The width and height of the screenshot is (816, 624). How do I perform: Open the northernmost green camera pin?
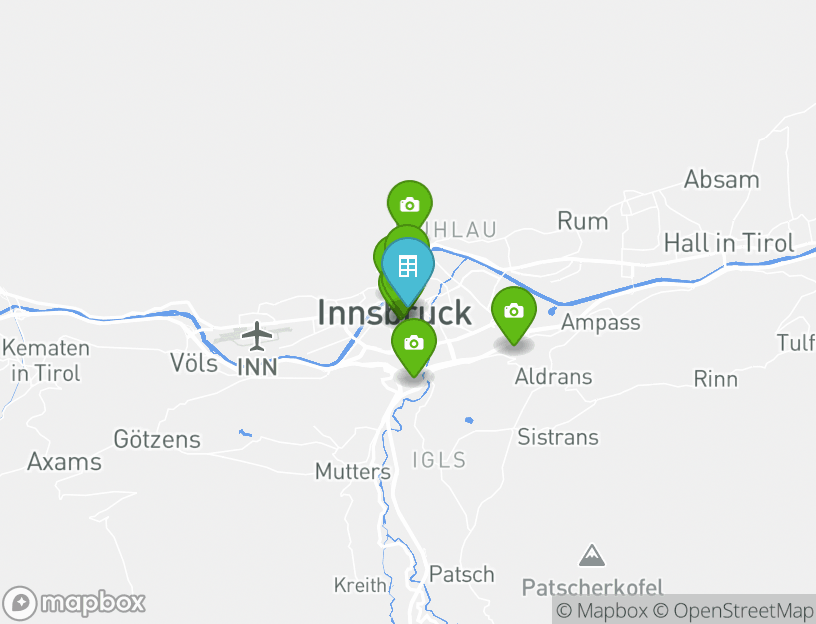coord(409,204)
